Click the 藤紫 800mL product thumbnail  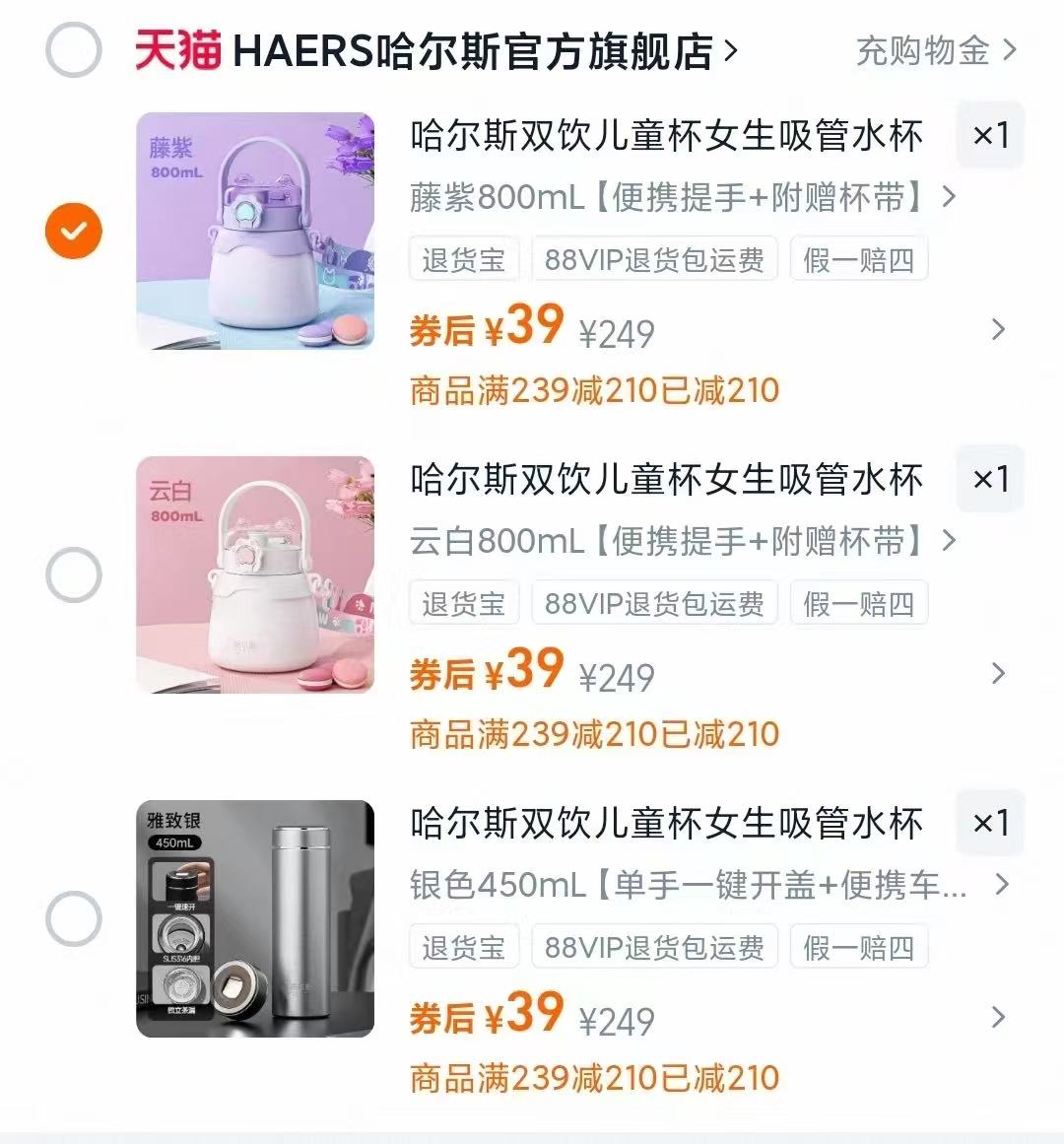254,232
